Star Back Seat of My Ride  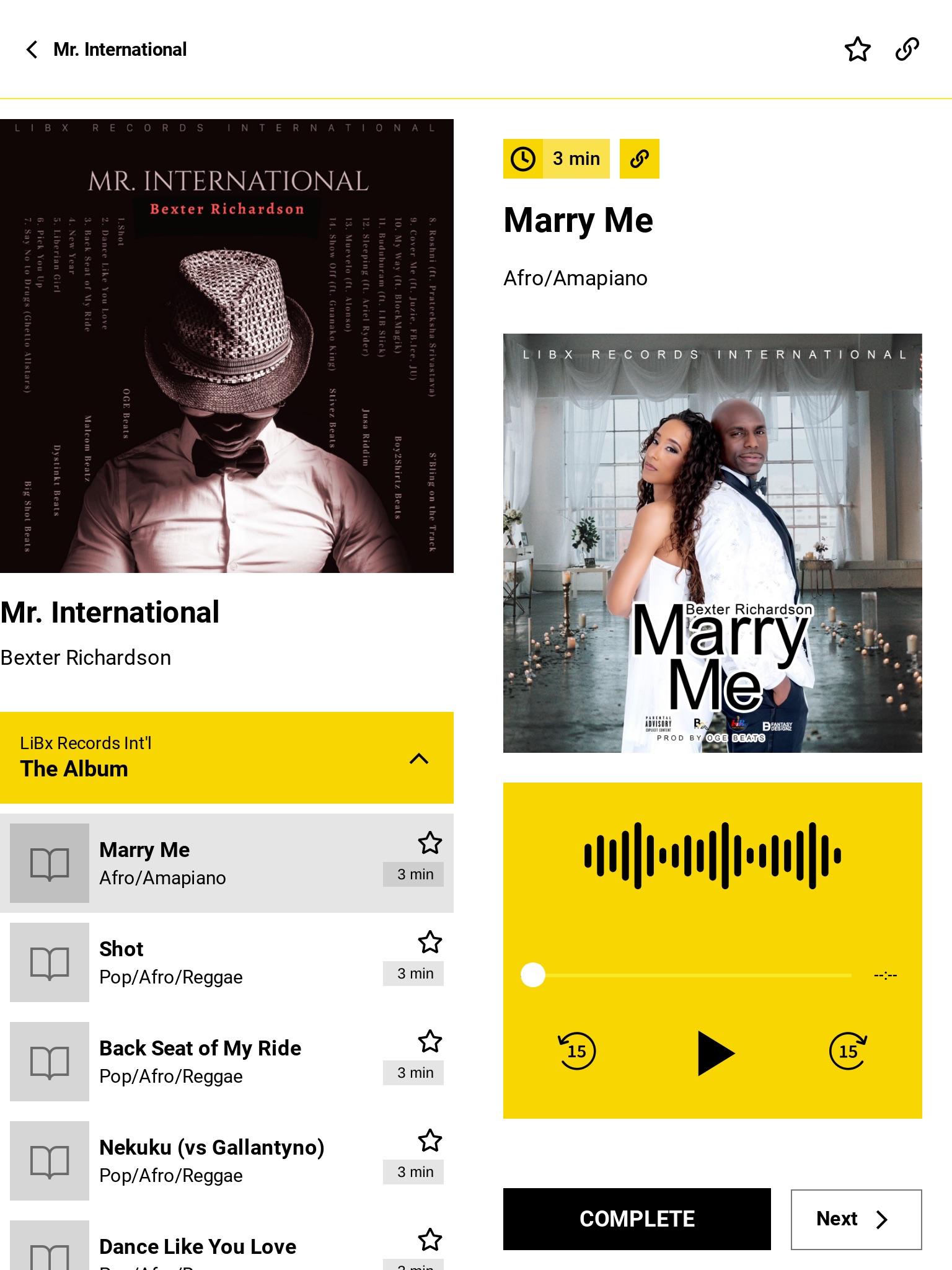point(430,1041)
